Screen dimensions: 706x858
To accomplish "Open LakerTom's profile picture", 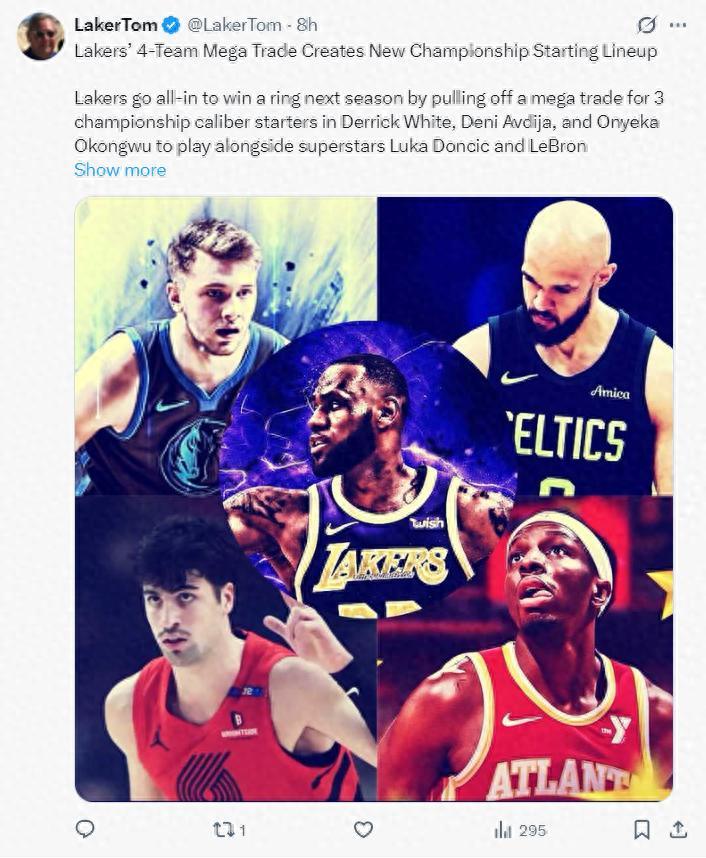I will pyautogui.click(x=40, y=36).
